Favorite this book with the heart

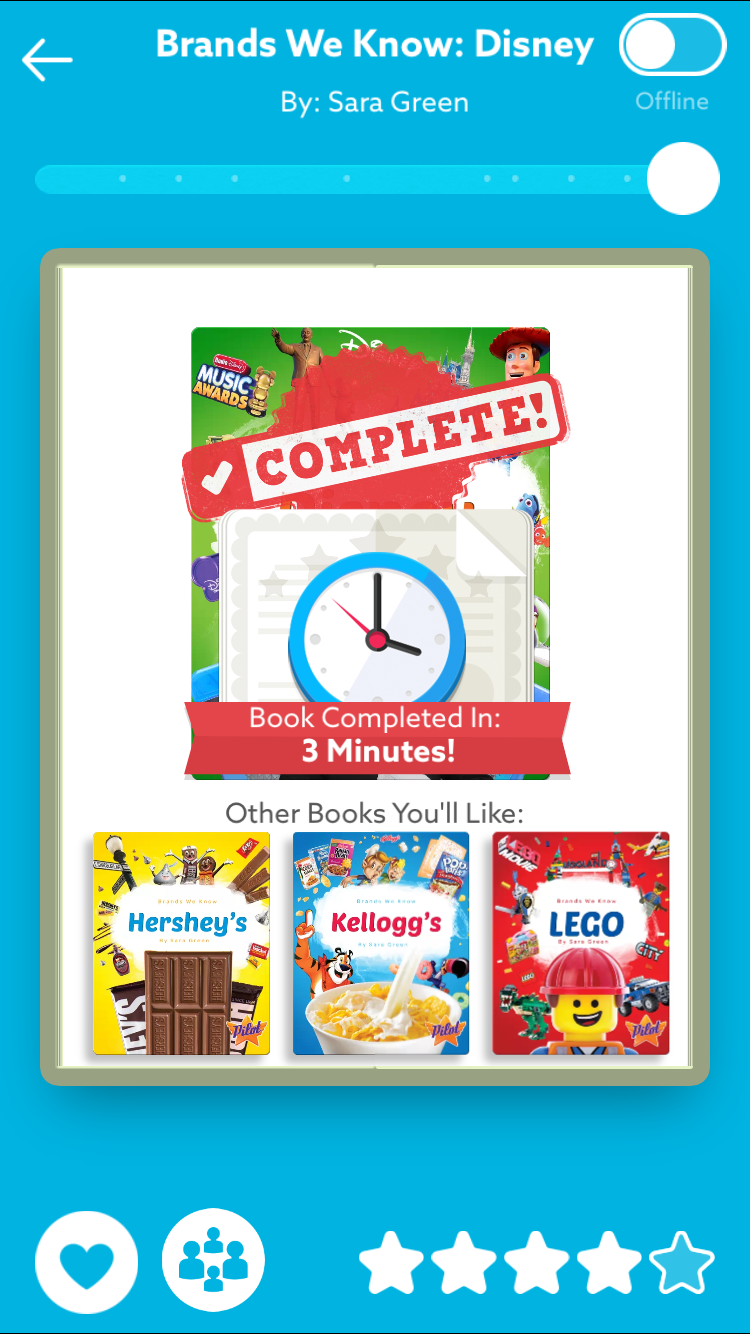pos(87,1262)
